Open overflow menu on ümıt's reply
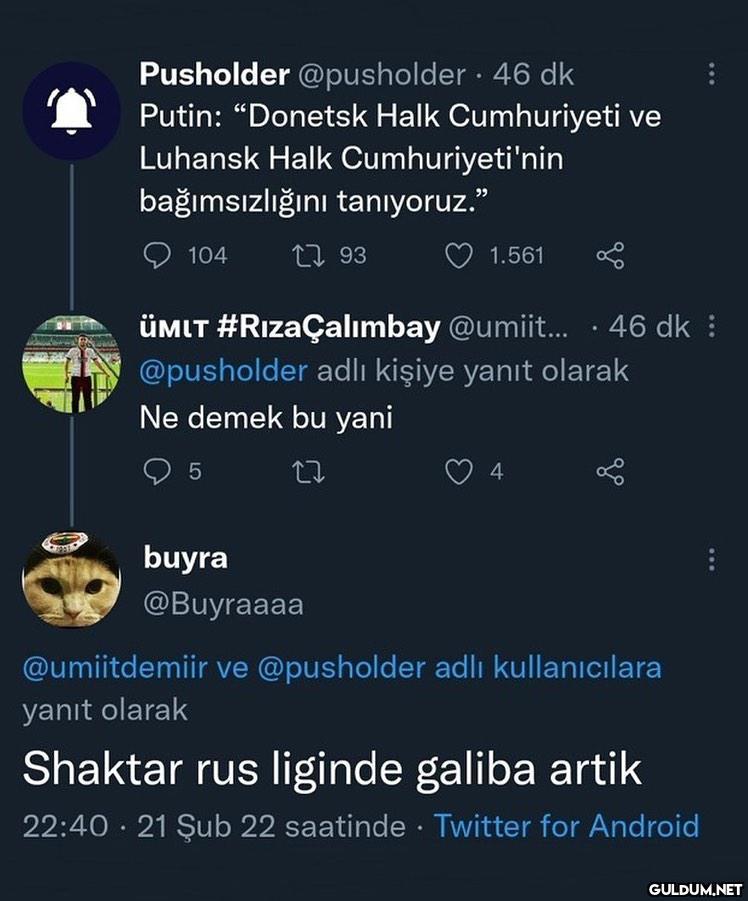 (711, 327)
